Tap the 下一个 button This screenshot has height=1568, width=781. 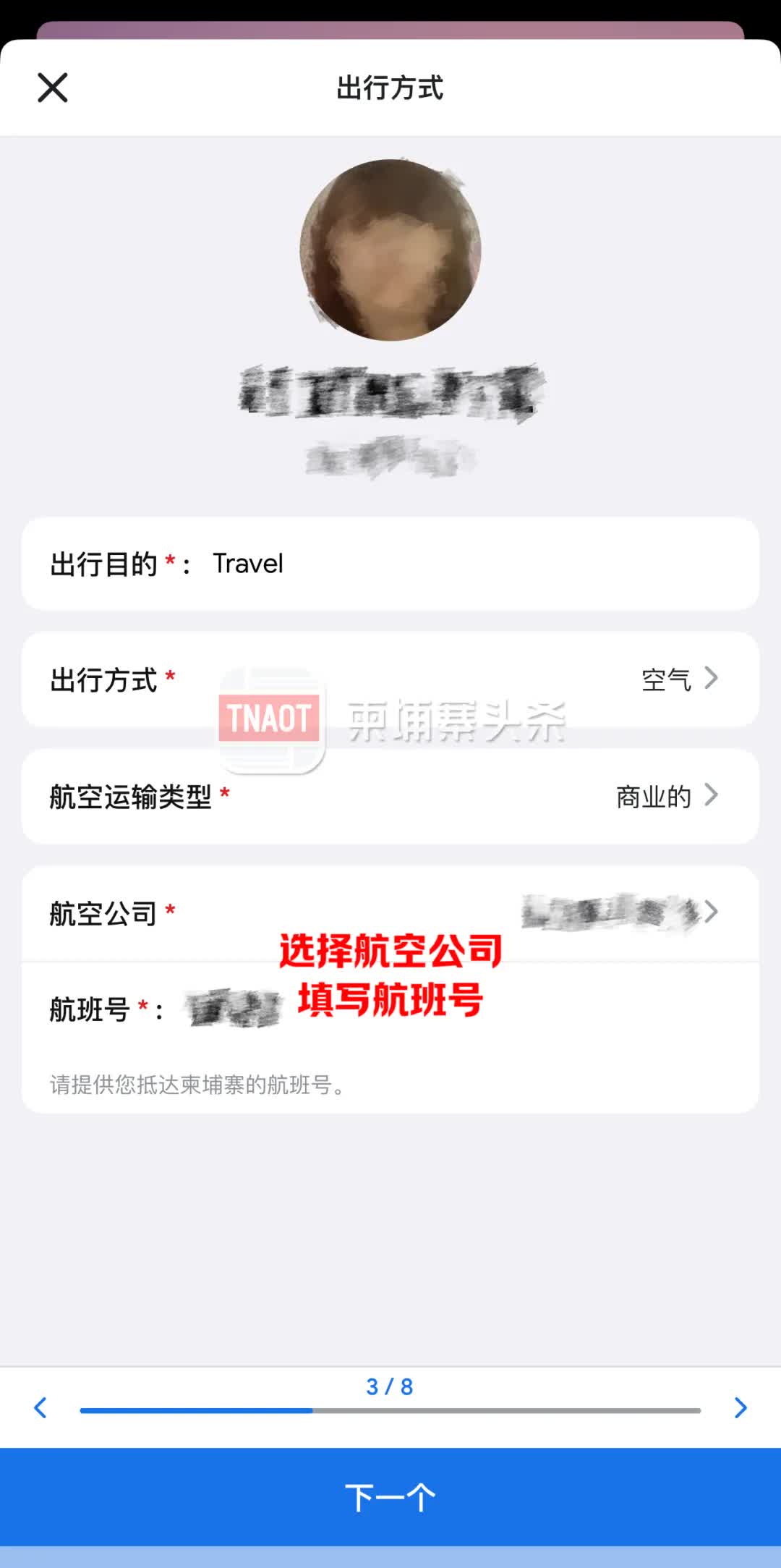pos(390,1496)
